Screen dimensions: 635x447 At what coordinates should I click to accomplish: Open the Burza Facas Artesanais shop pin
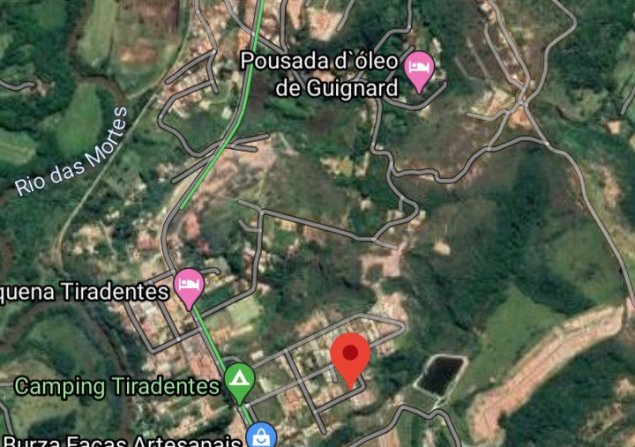coord(261,437)
